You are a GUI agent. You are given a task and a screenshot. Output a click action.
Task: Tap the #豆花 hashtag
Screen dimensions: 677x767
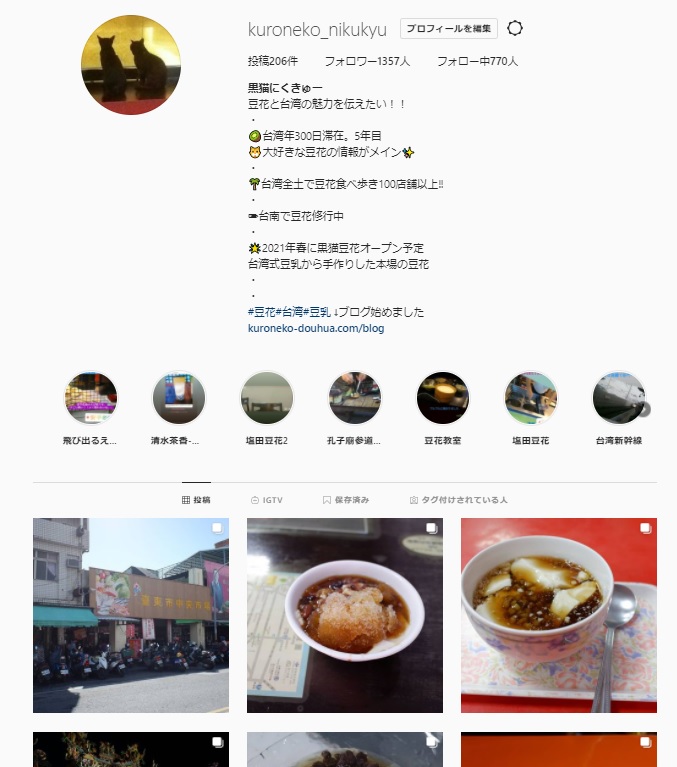[262, 312]
